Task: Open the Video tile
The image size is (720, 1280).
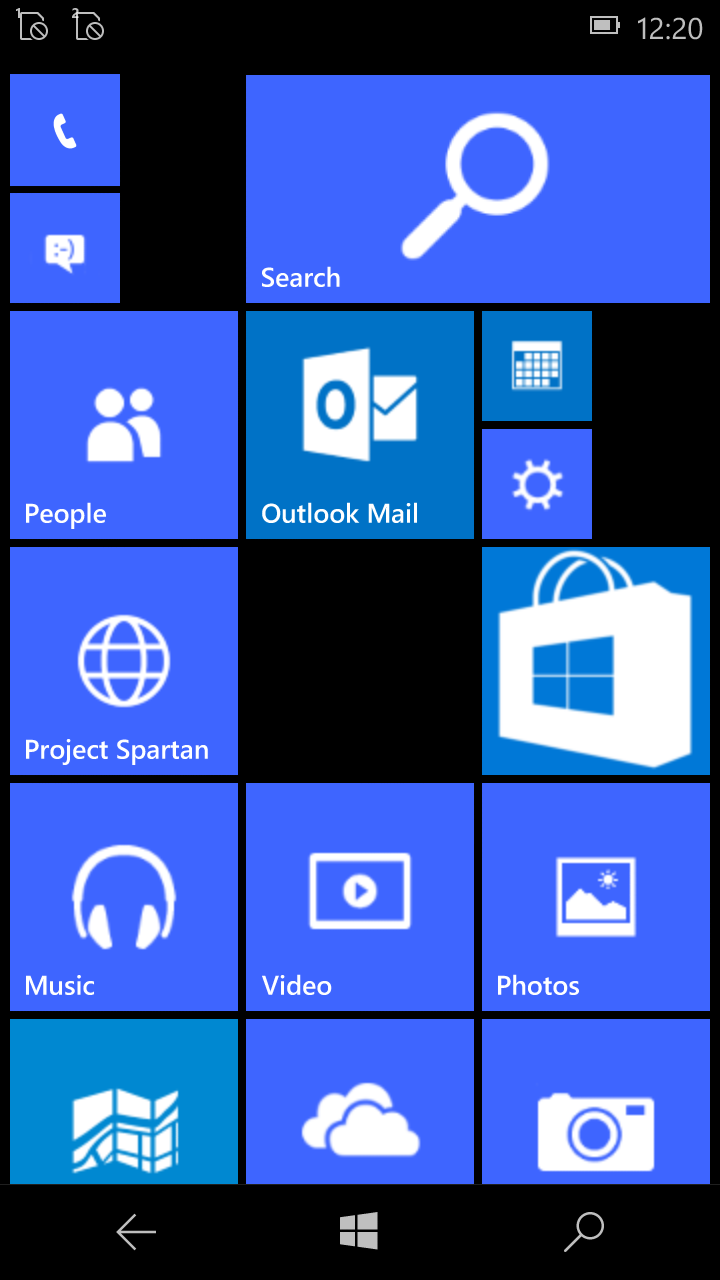Action: tap(360, 897)
